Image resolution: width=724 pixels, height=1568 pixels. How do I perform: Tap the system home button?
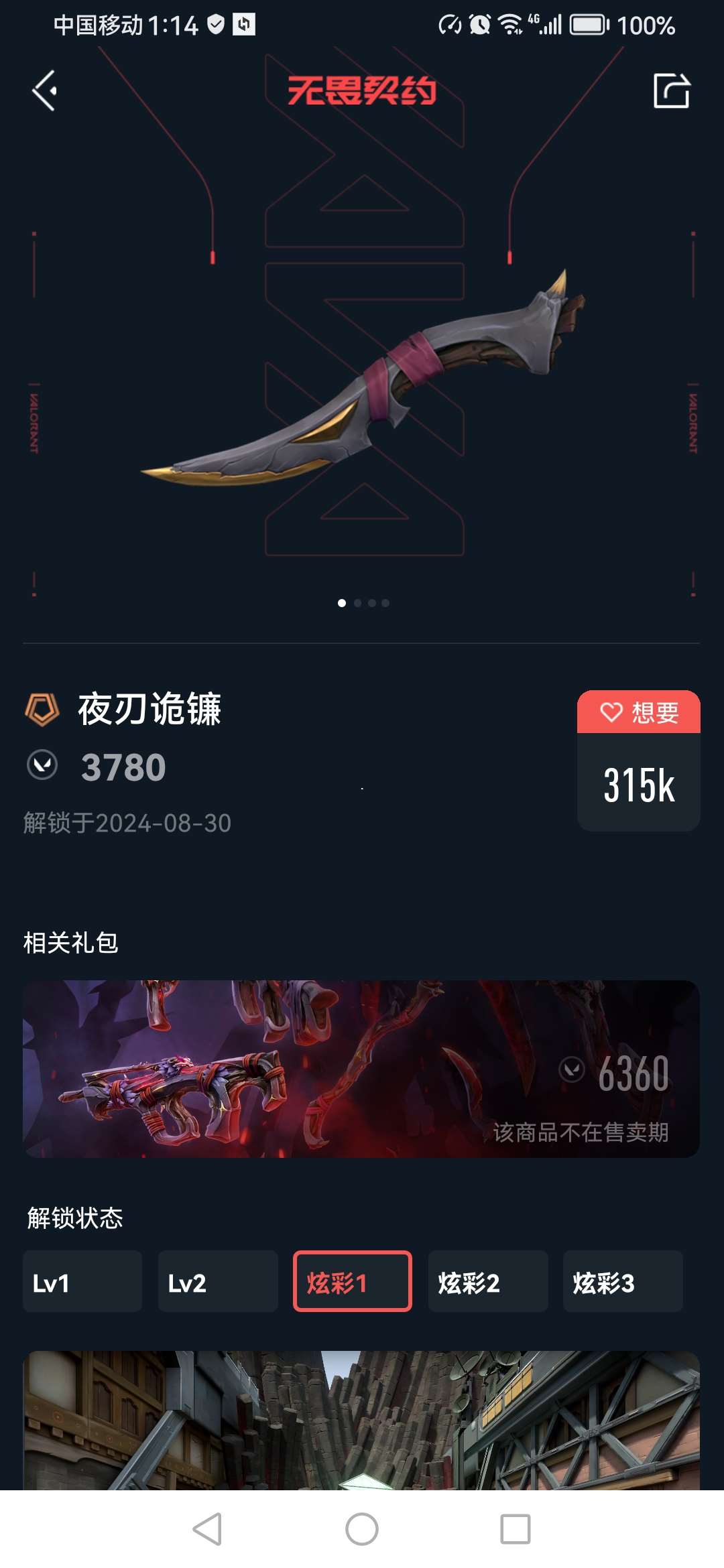click(362, 1529)
